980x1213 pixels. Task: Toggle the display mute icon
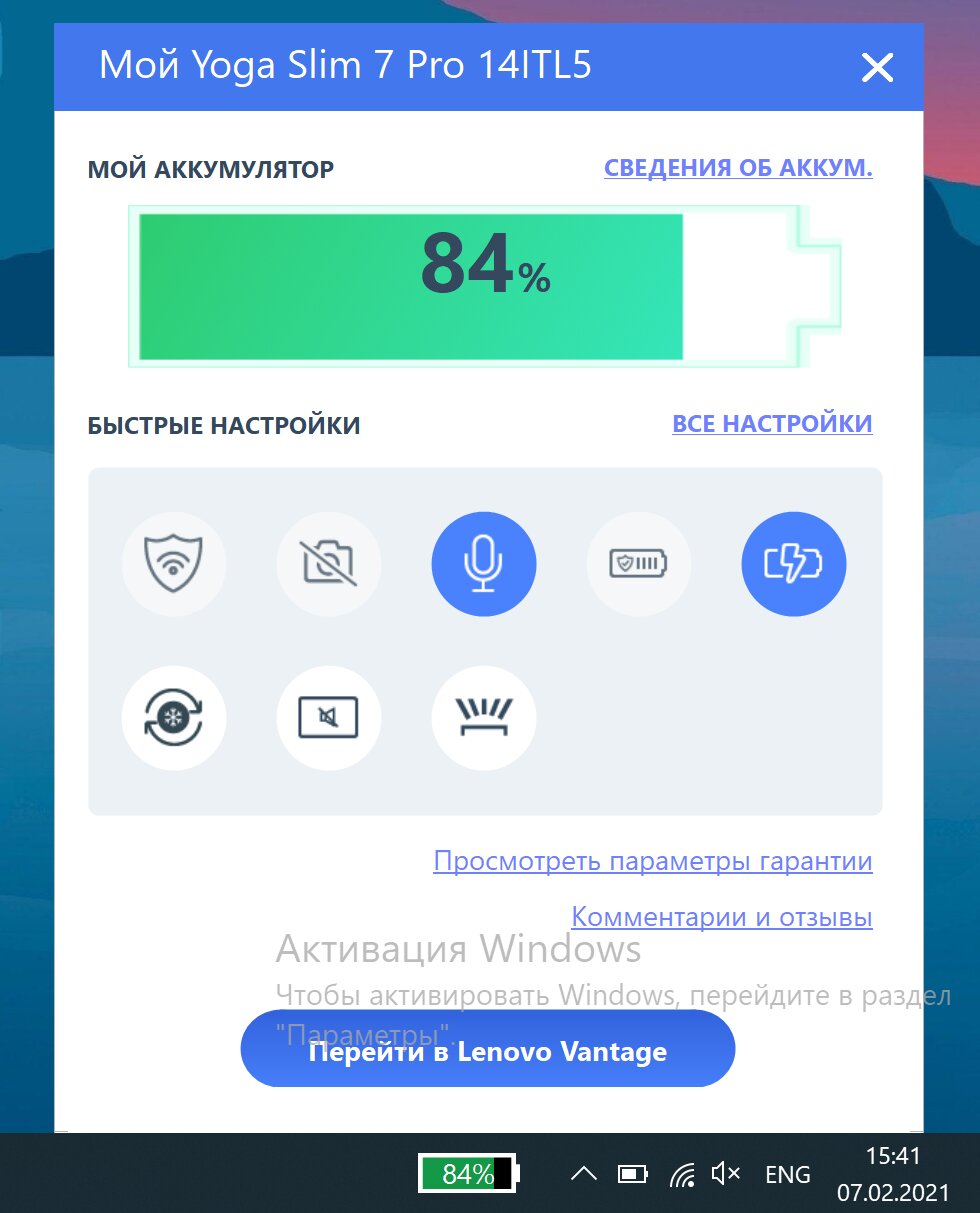pyautogui.click(x=329, y=718)
